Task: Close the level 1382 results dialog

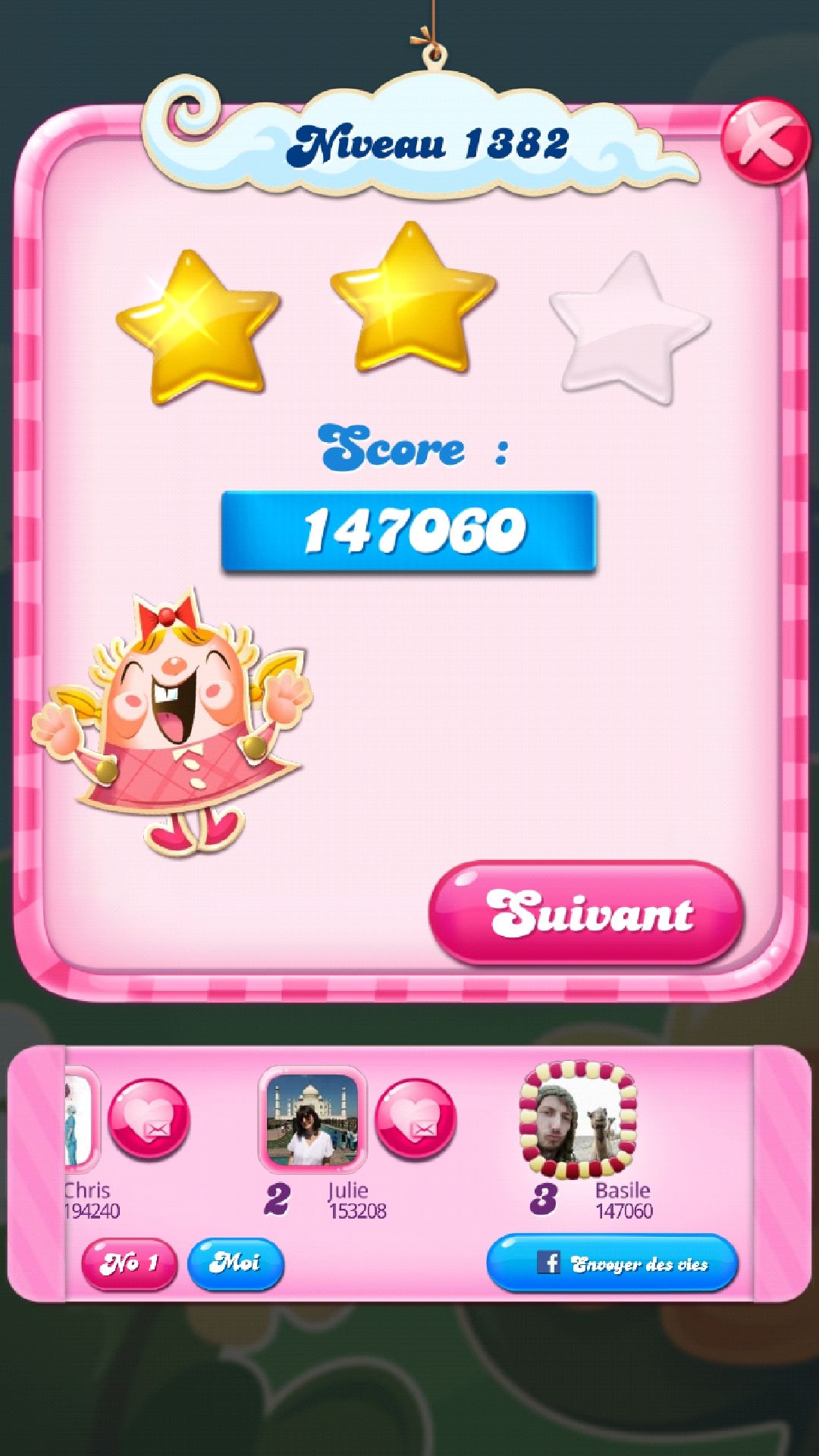Action: point(764,141)
